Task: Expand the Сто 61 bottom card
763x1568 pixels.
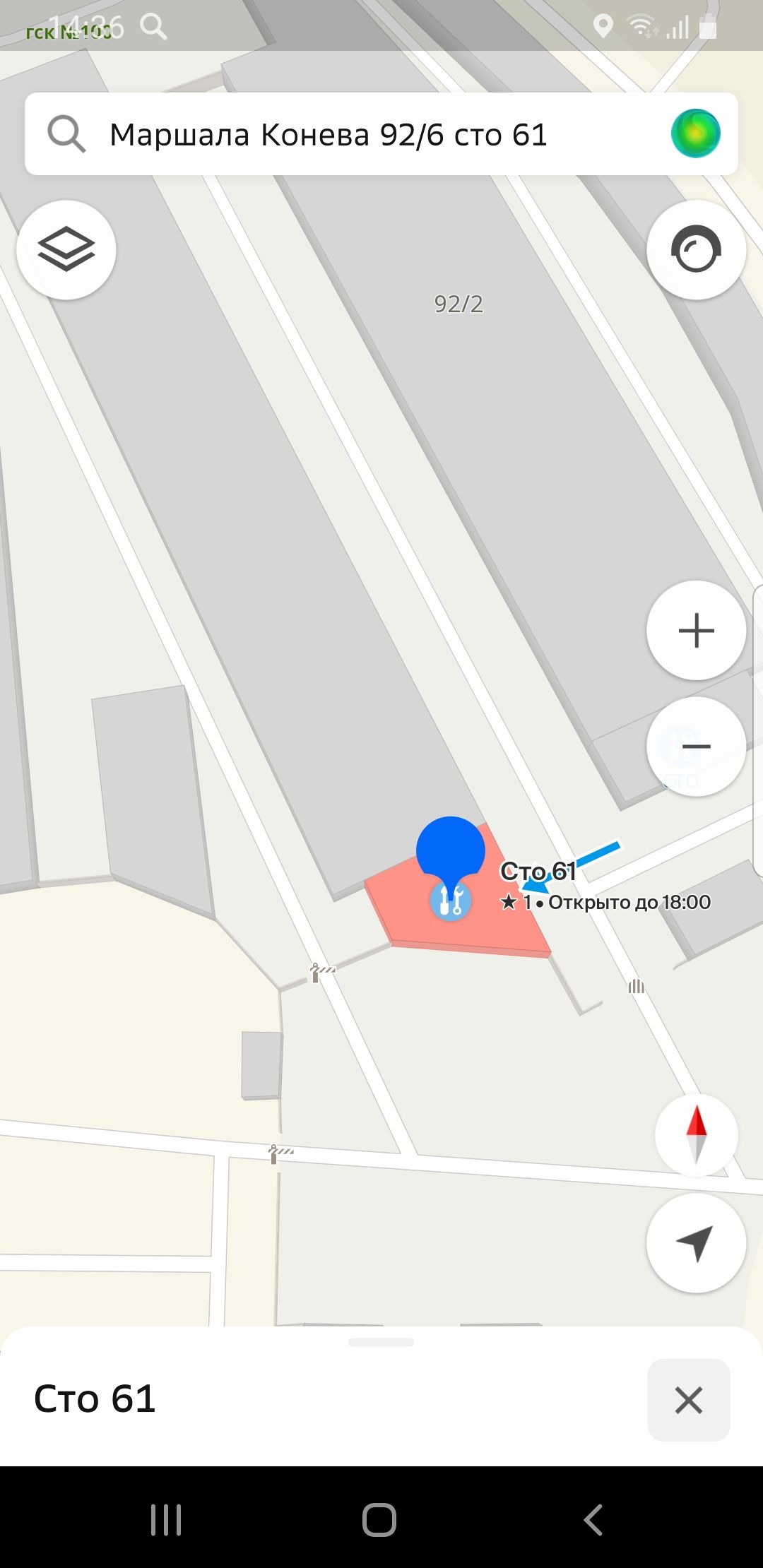Action: click(381, 1343)
